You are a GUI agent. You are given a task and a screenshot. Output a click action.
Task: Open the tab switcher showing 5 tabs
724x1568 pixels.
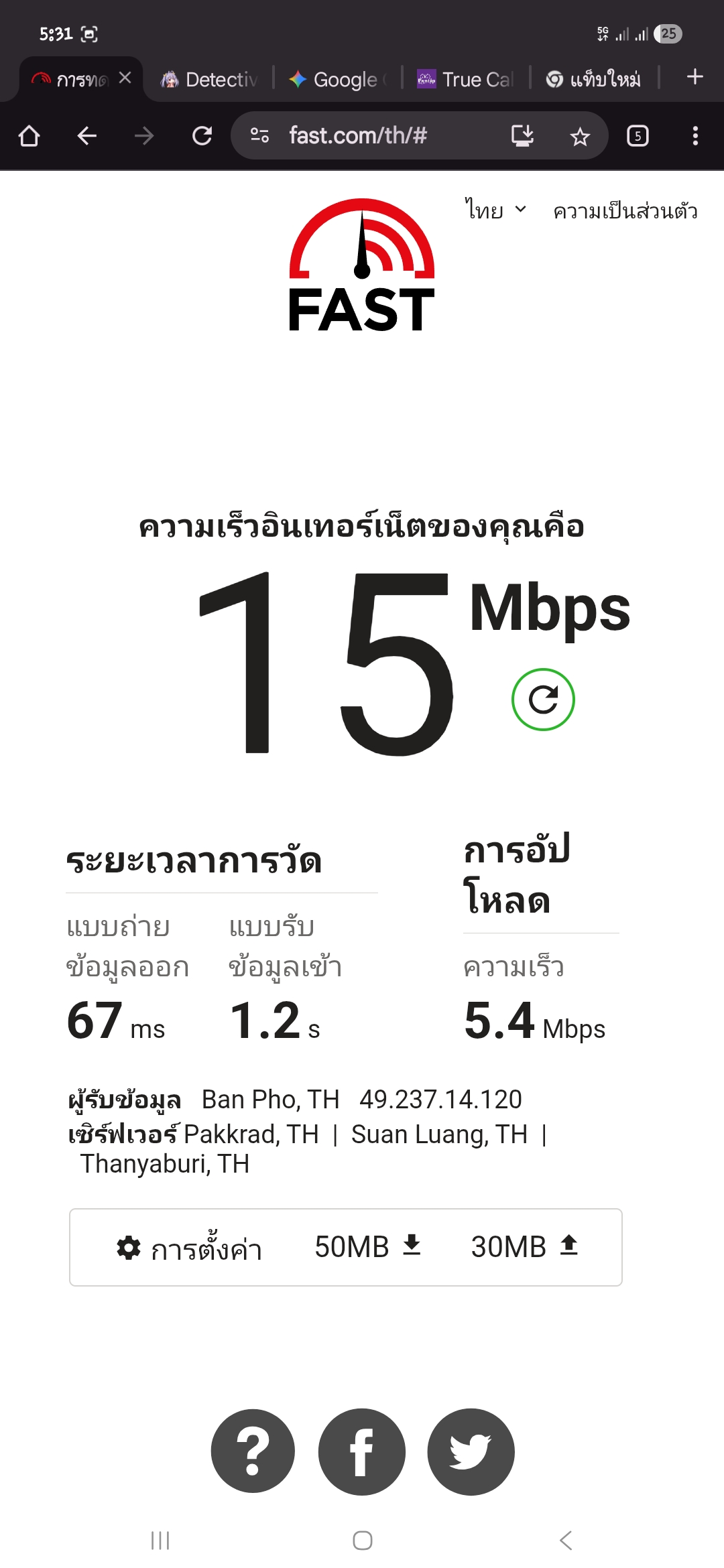pos(638,136)
